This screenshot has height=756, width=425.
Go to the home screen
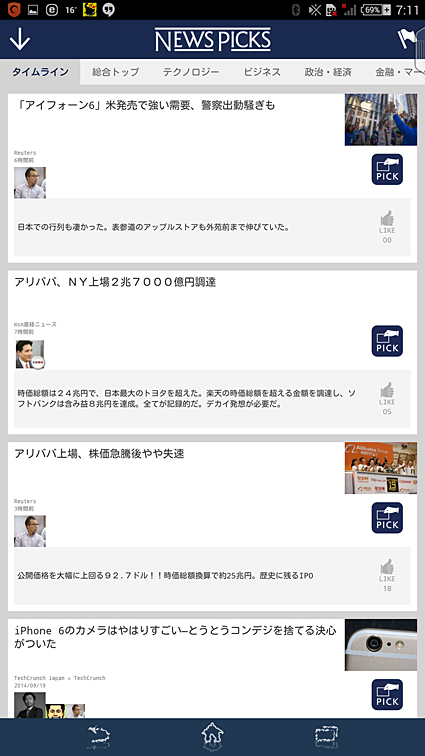(x=212, y=737)
